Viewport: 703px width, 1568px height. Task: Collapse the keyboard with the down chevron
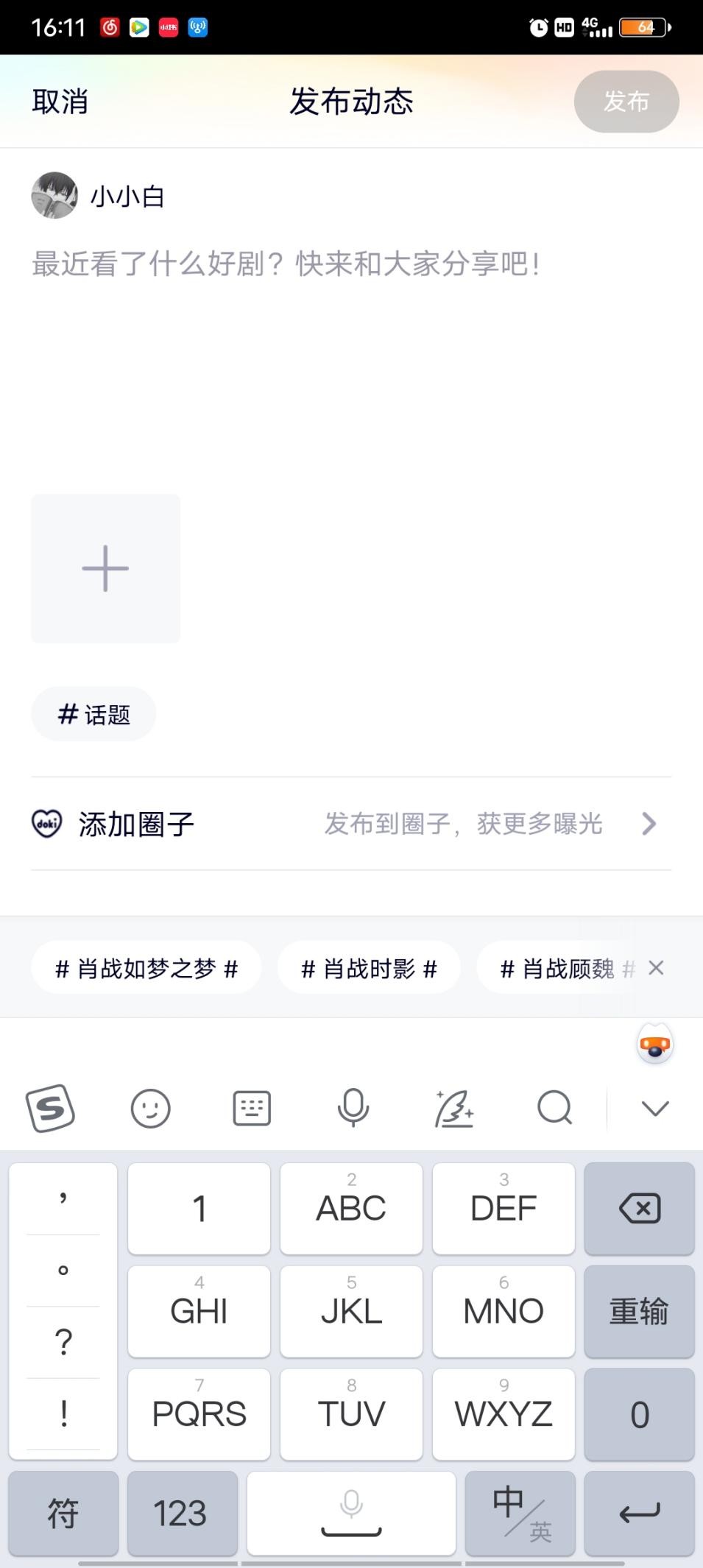(654, 1109)
